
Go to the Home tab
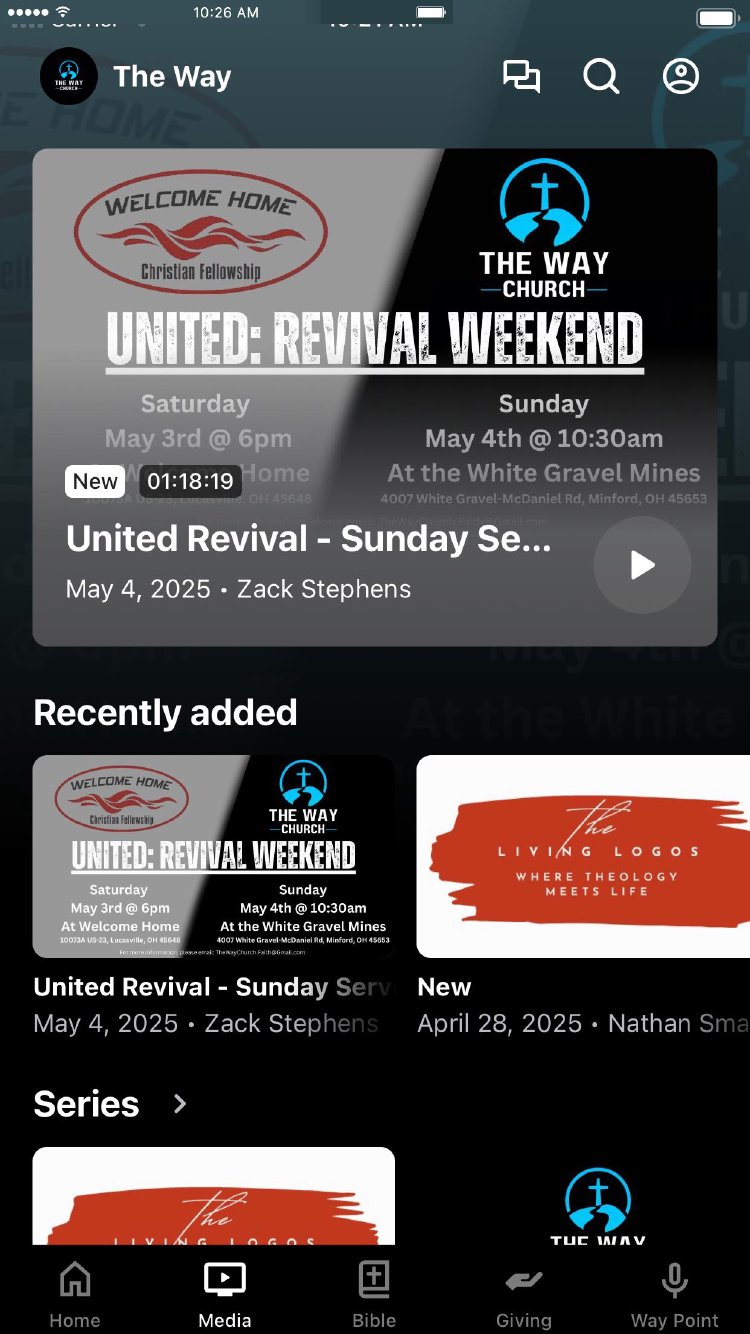point(75,1294)
